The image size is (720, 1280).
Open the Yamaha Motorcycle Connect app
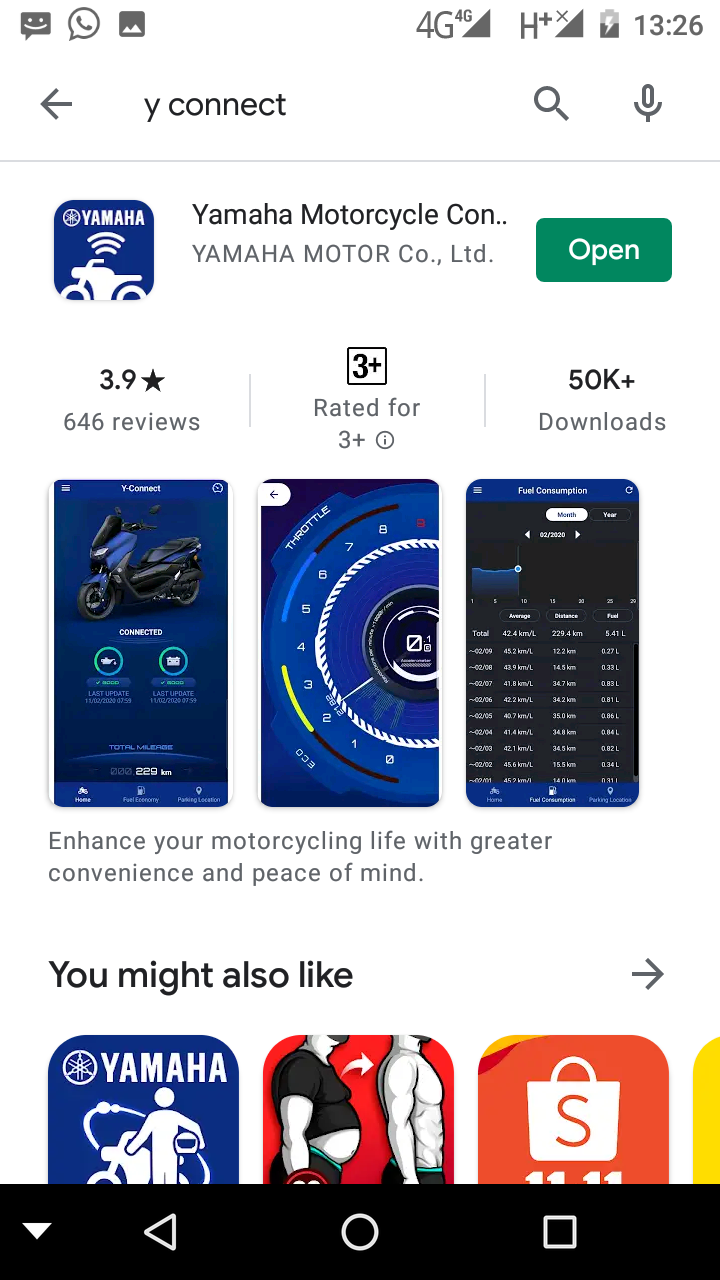coord(604,250)
